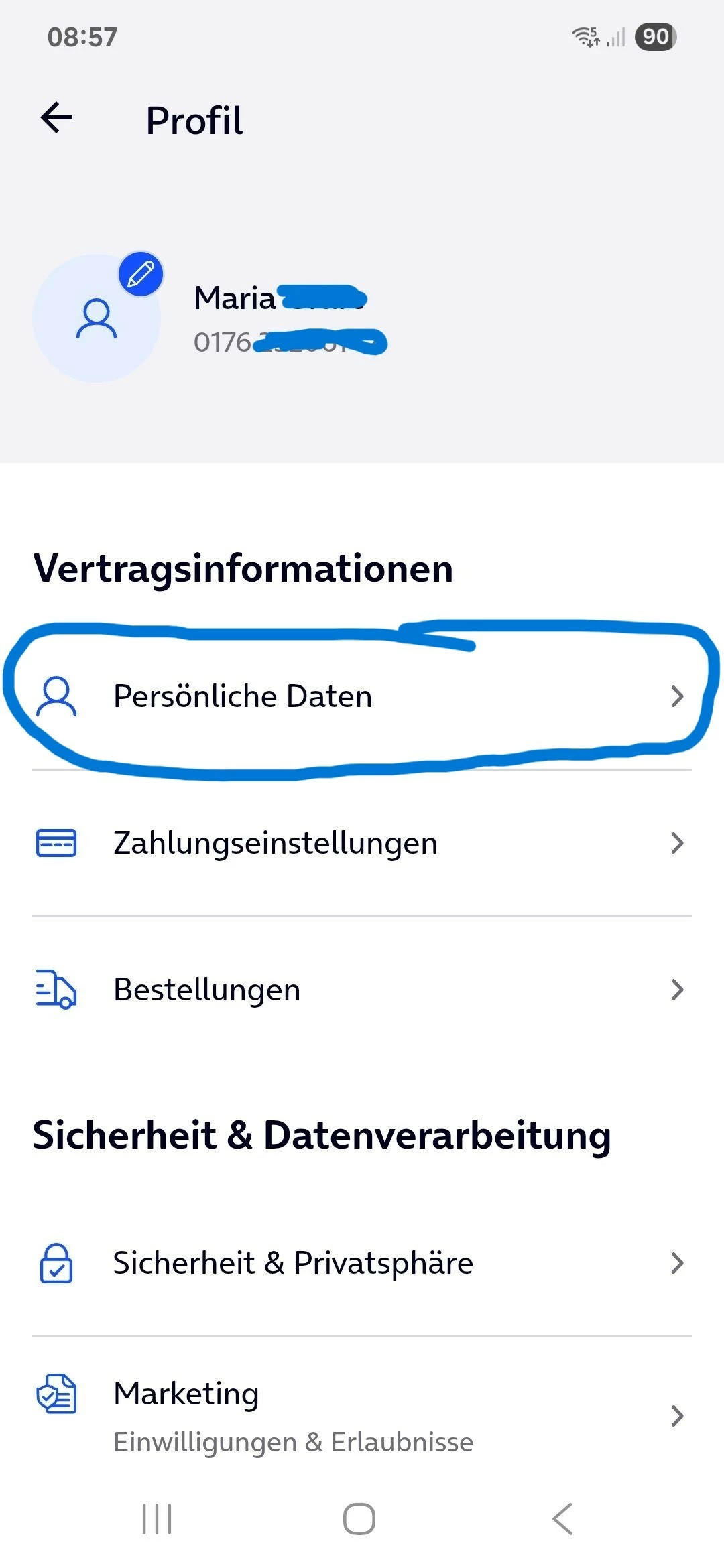
Task: Tap the system home button
Action: 359,1518
